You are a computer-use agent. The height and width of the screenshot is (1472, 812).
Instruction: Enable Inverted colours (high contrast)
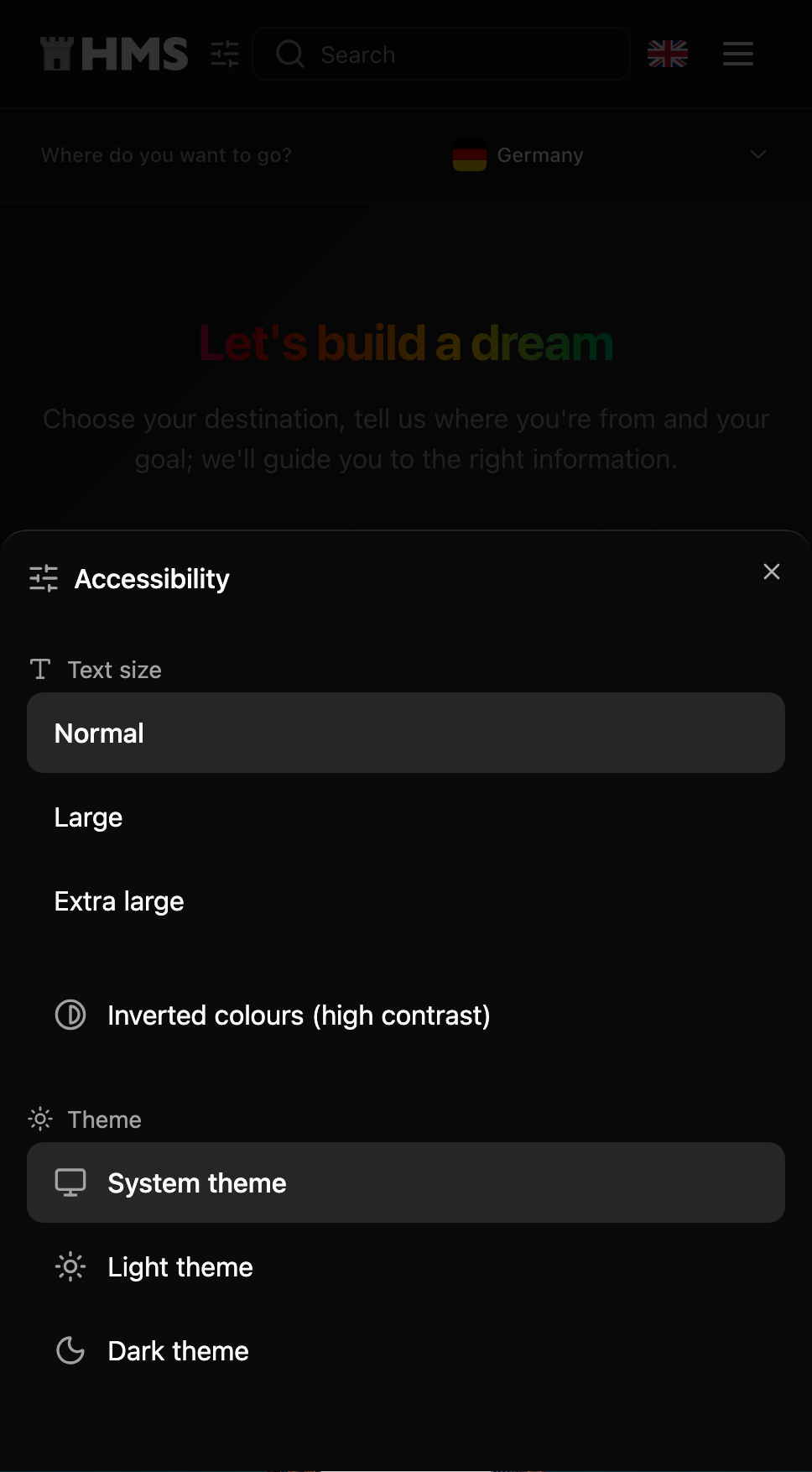tap(298, 1015)
